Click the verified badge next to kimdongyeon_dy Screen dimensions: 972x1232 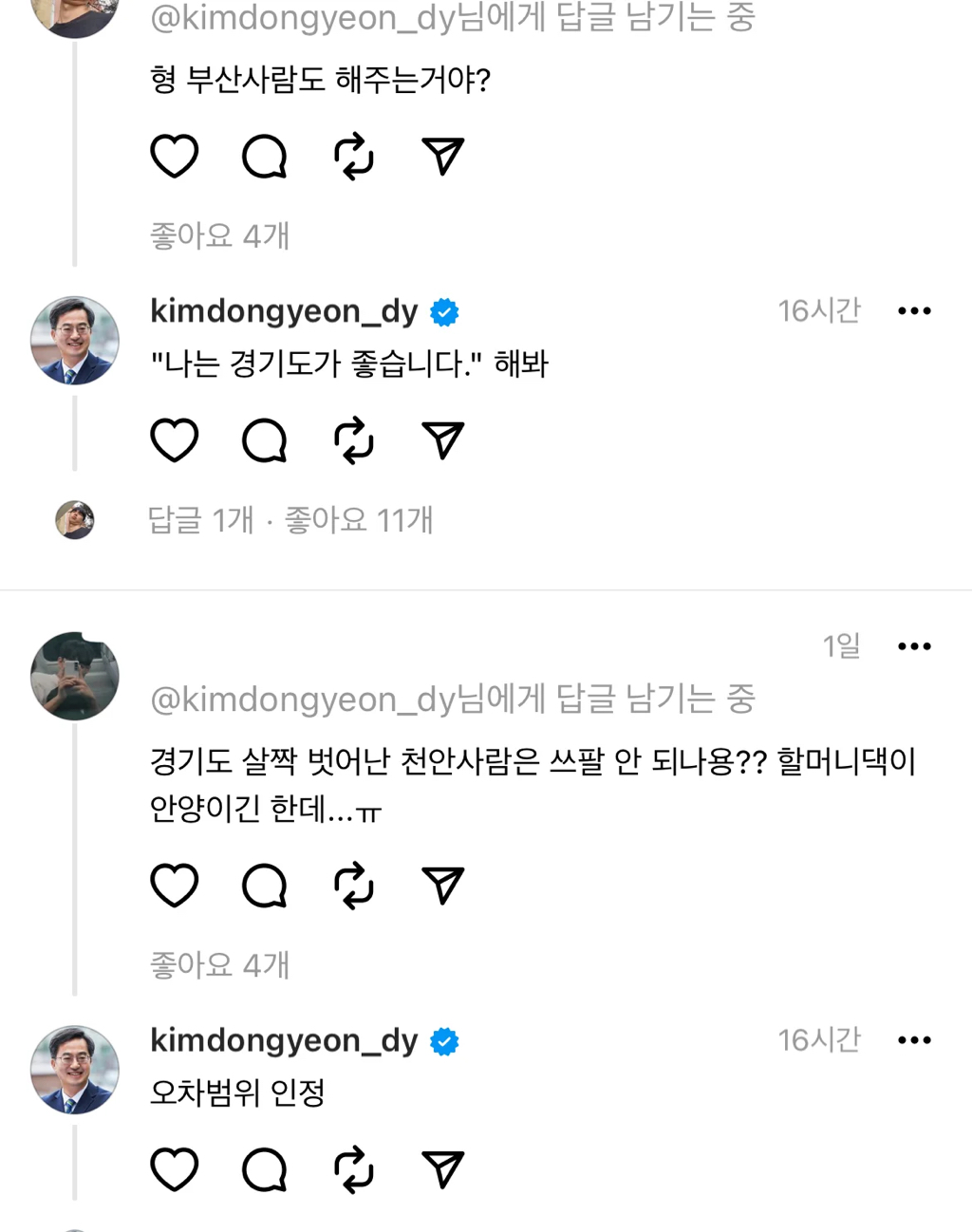442,310
